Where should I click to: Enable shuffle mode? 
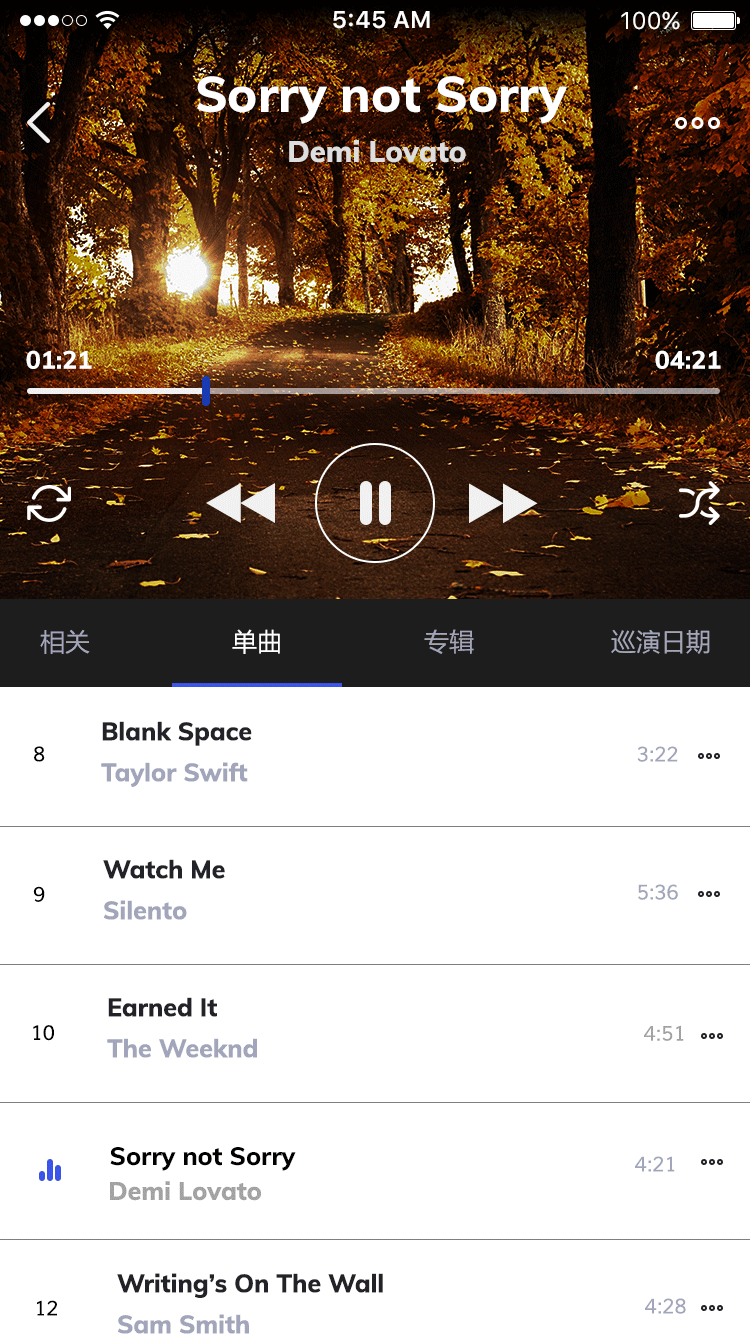coord(700,503)
